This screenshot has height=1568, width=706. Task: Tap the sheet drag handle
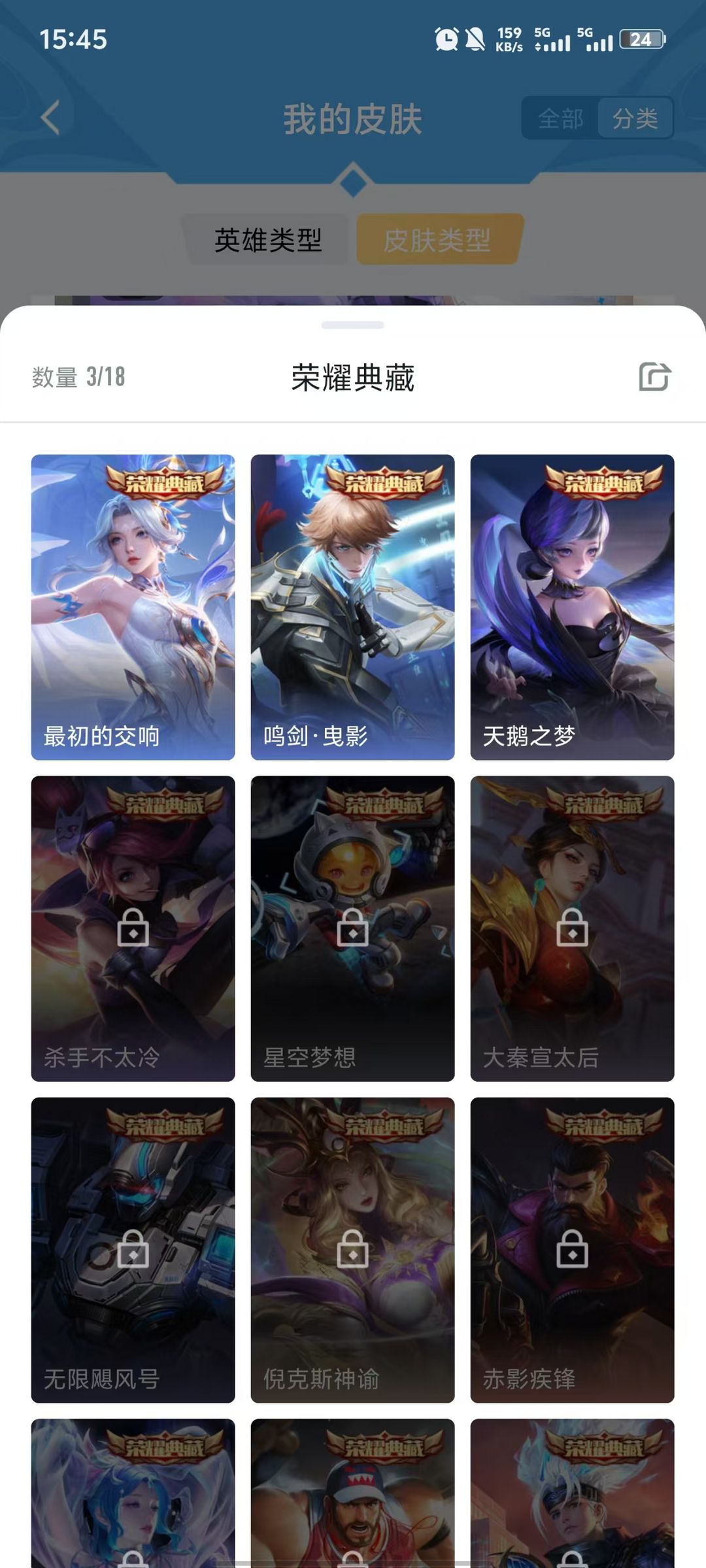pyautogui.click(x=353, y=325)
